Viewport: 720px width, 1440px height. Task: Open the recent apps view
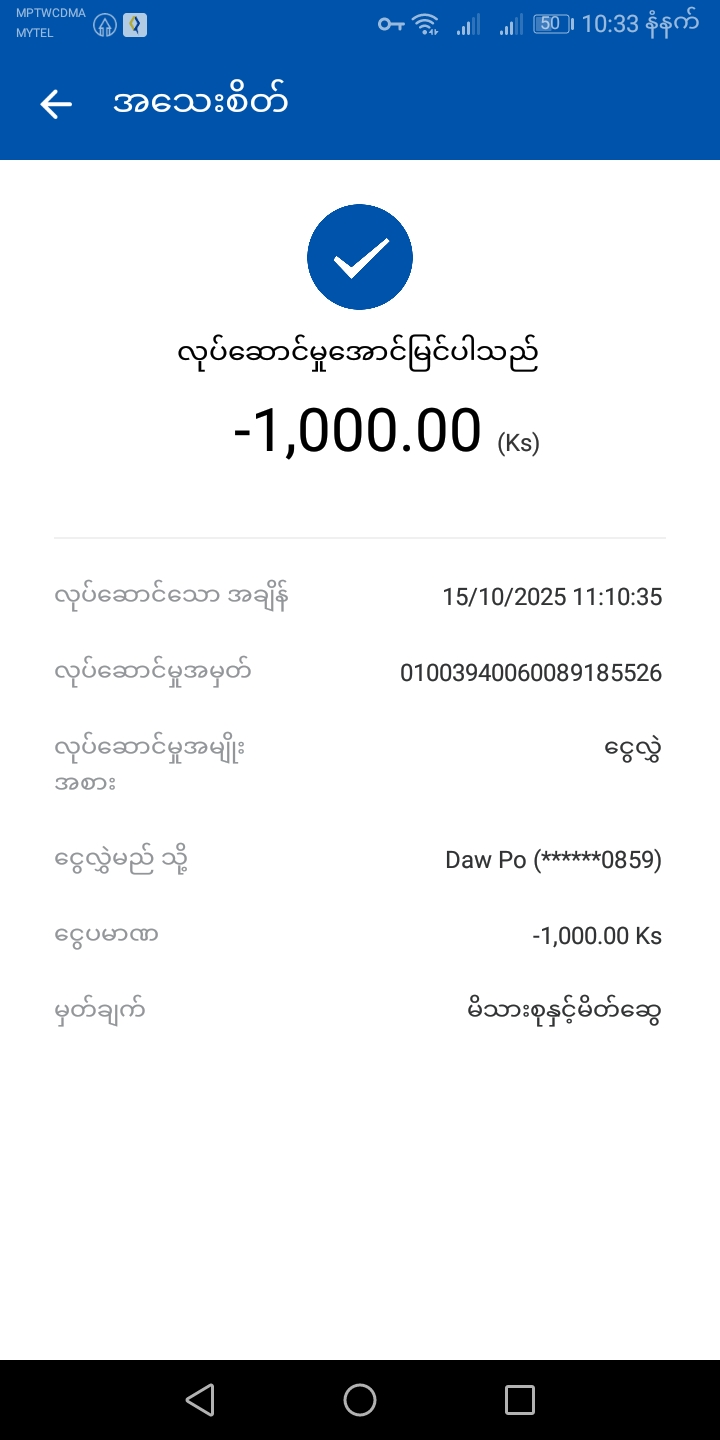[519, 1400]
